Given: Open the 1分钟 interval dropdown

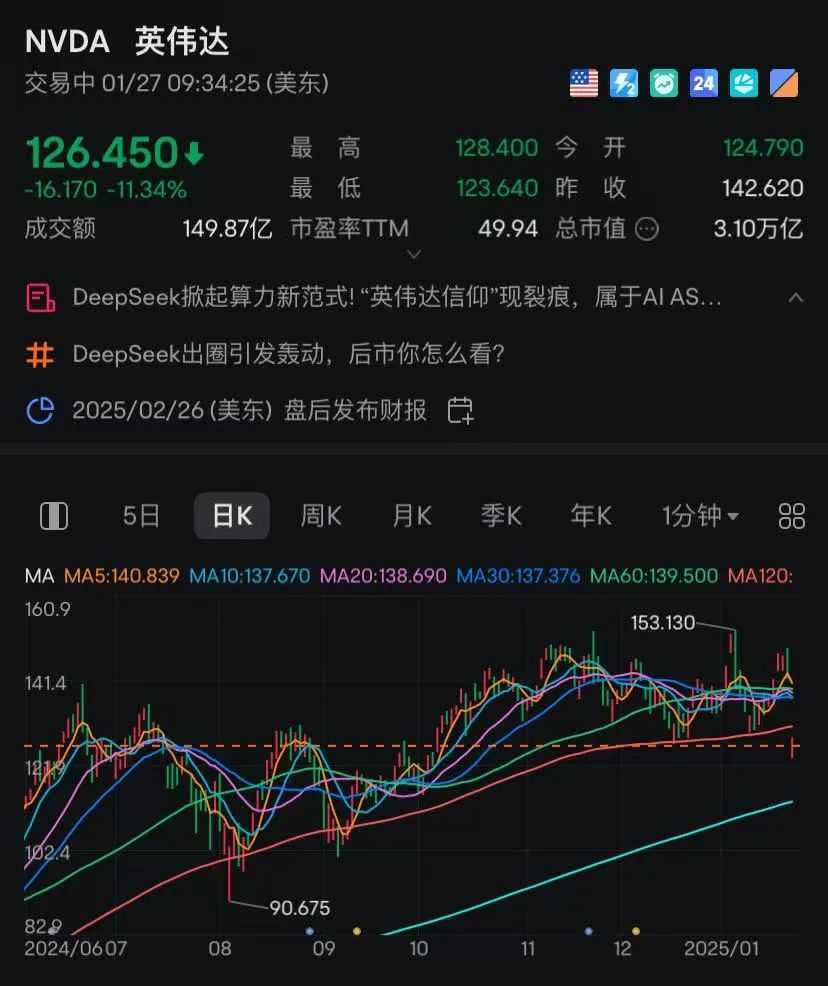Looking at the screenshot, I should (700, 516).
